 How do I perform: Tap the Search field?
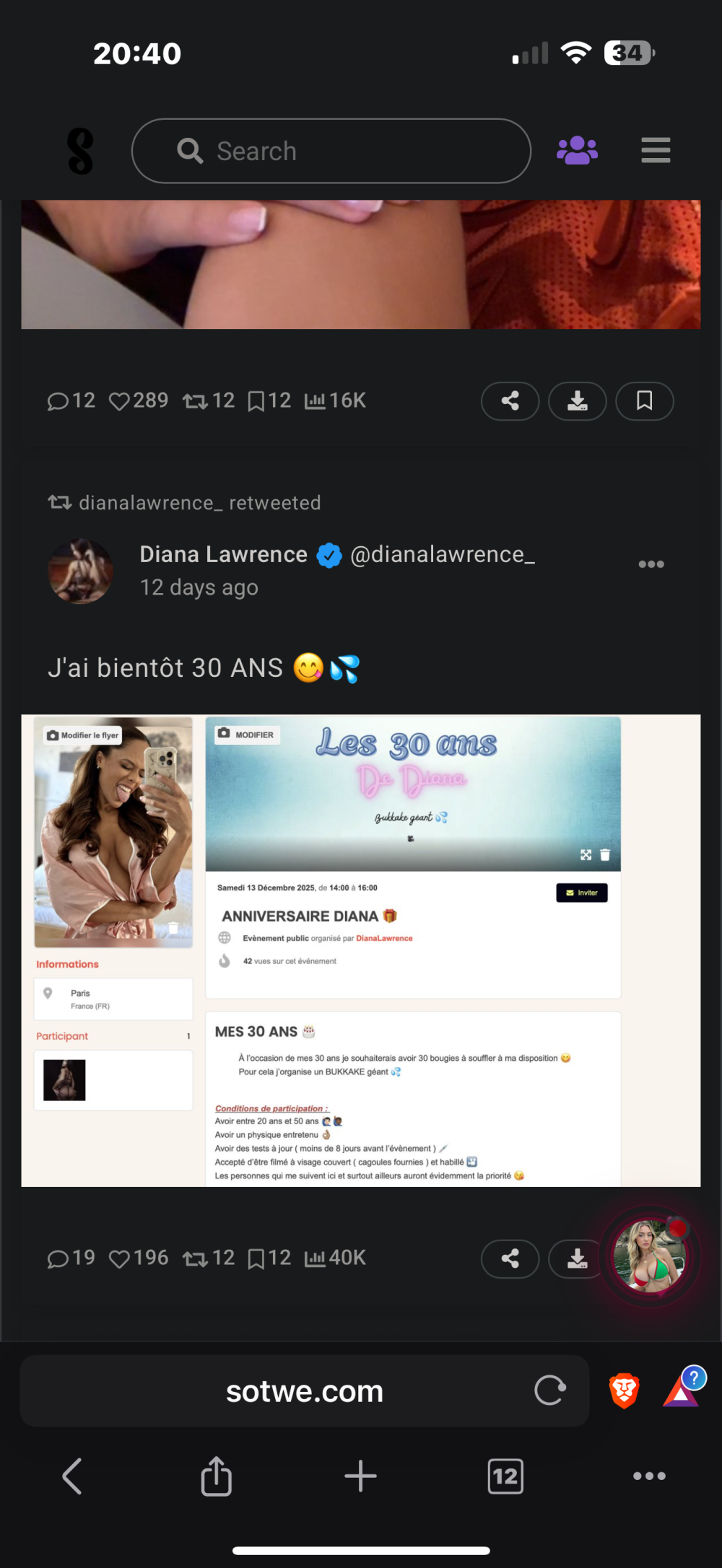tap(331, 152)
